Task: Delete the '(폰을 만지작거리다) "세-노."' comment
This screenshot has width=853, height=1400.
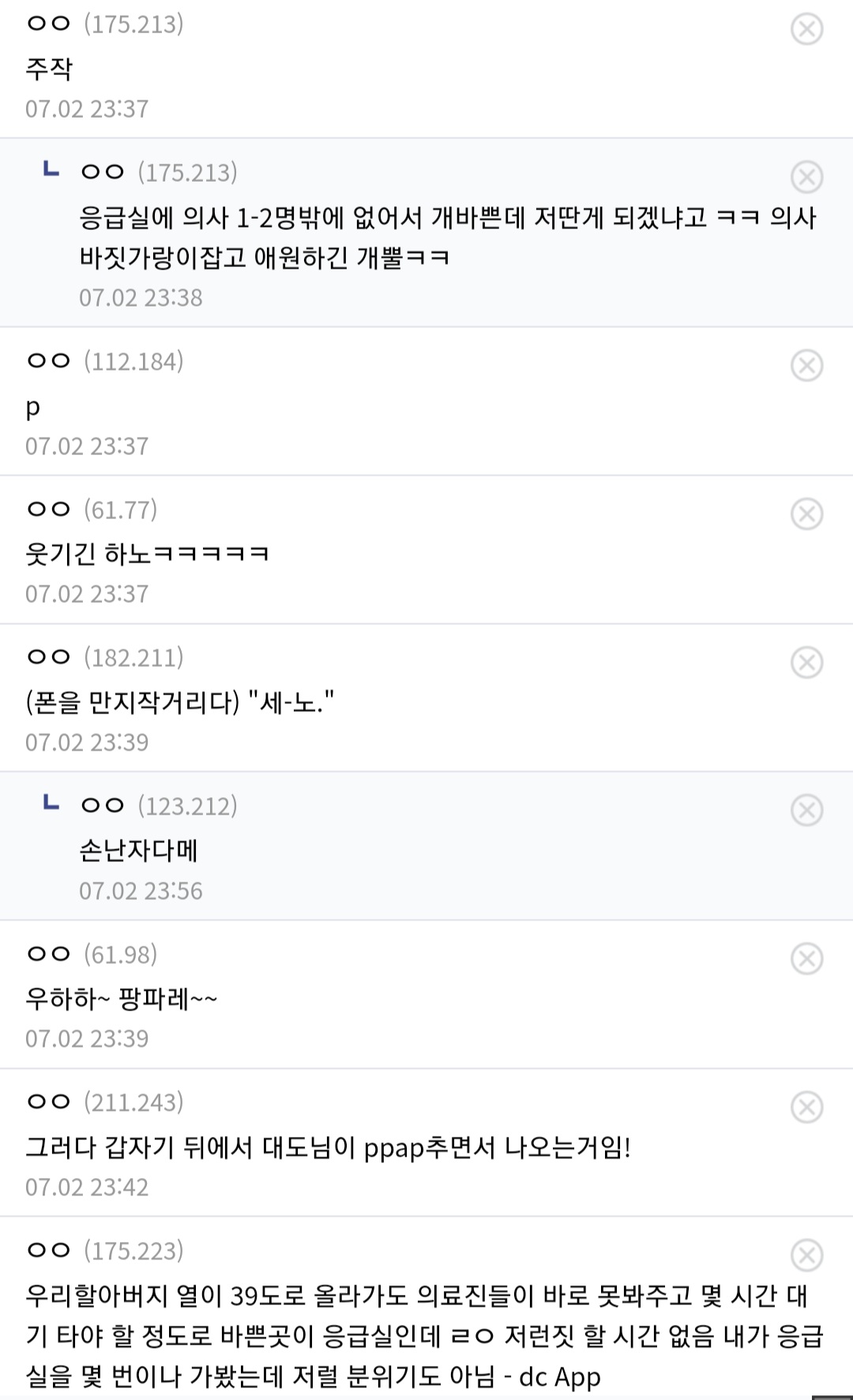Action: point(806,662)
